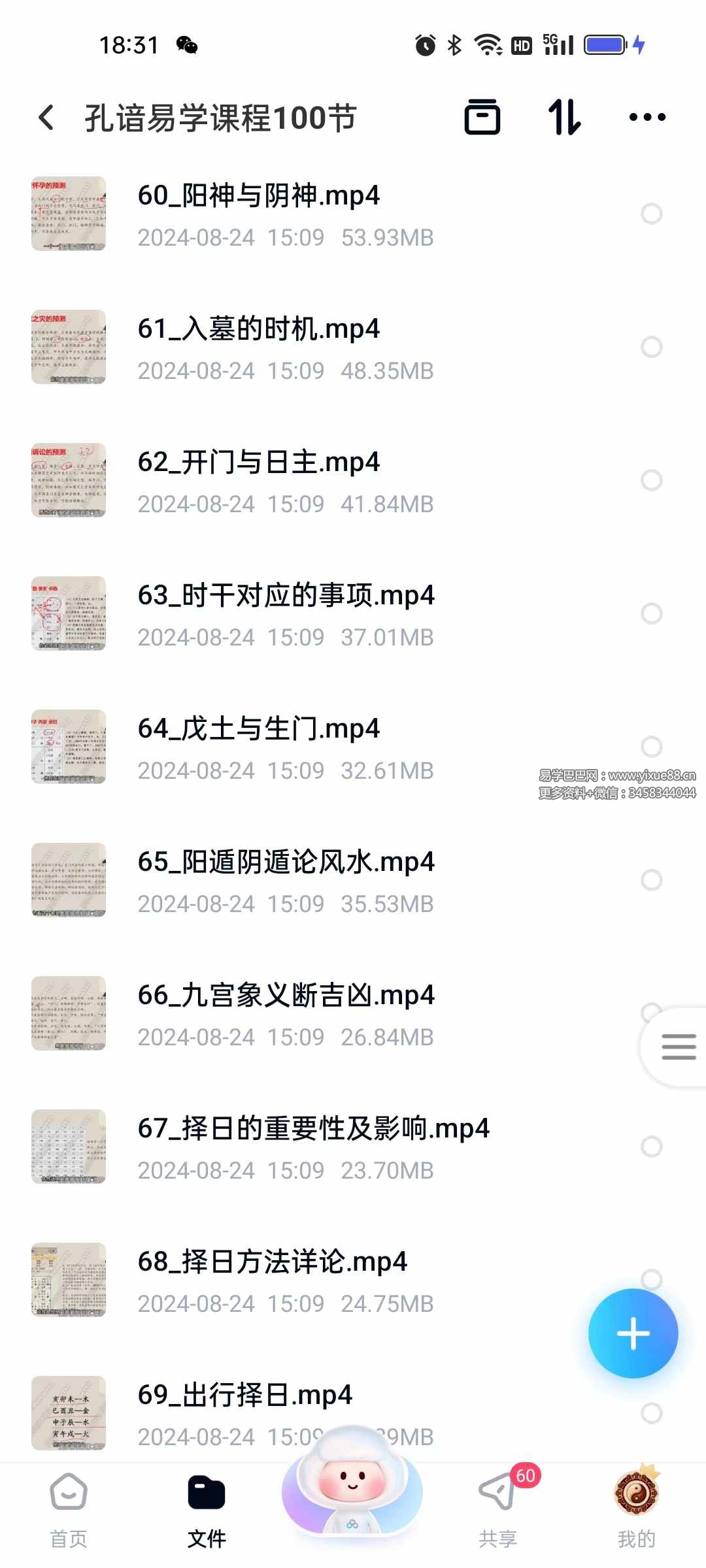Tap the transfer list box icon in top toolbar
The height and width of the screenshot is (1568, 706).
tap(482, 118)
